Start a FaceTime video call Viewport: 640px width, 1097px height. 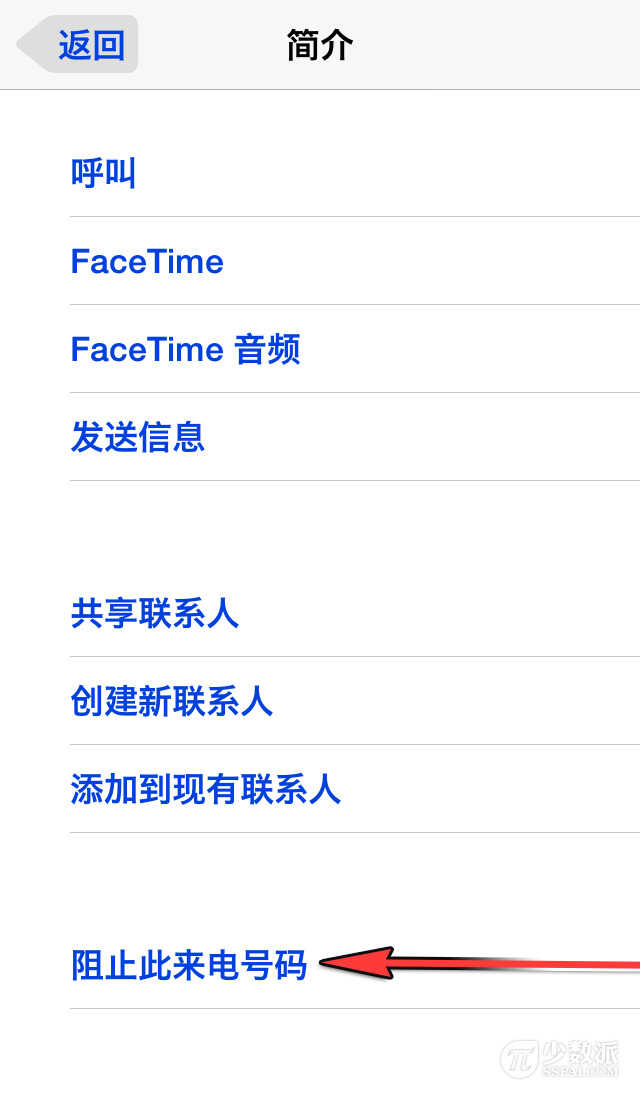(x=147, y=262)
